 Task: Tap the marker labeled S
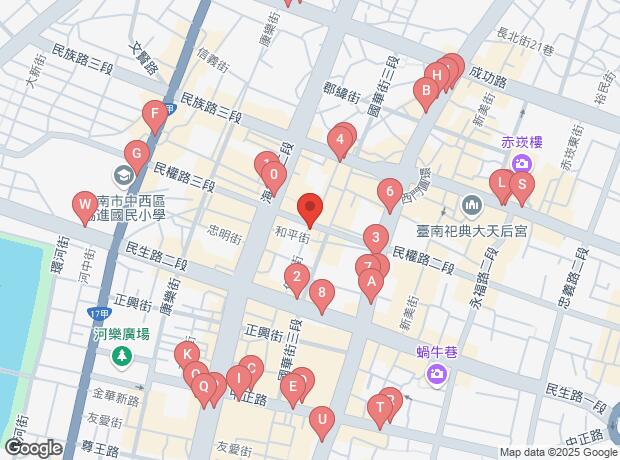tap(521, 184)
